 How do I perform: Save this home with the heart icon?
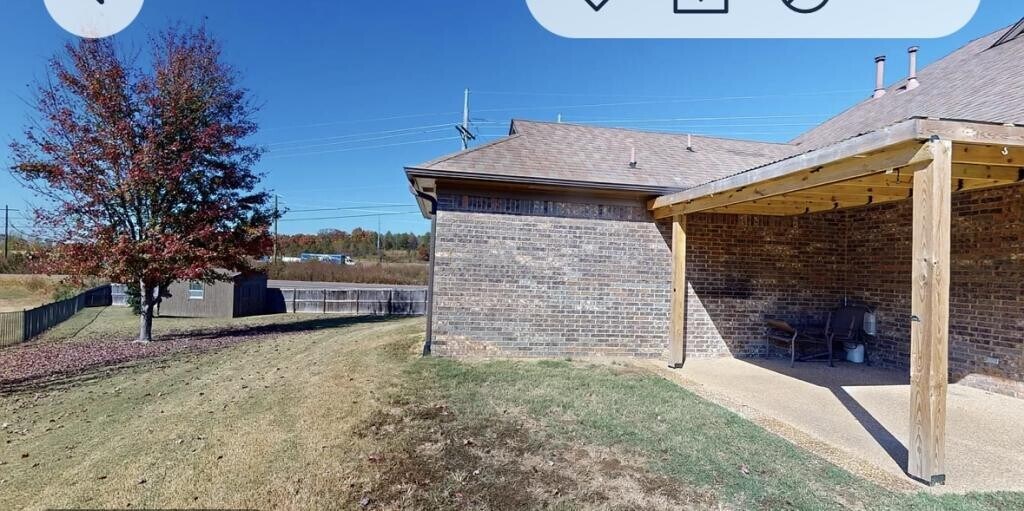597,4
